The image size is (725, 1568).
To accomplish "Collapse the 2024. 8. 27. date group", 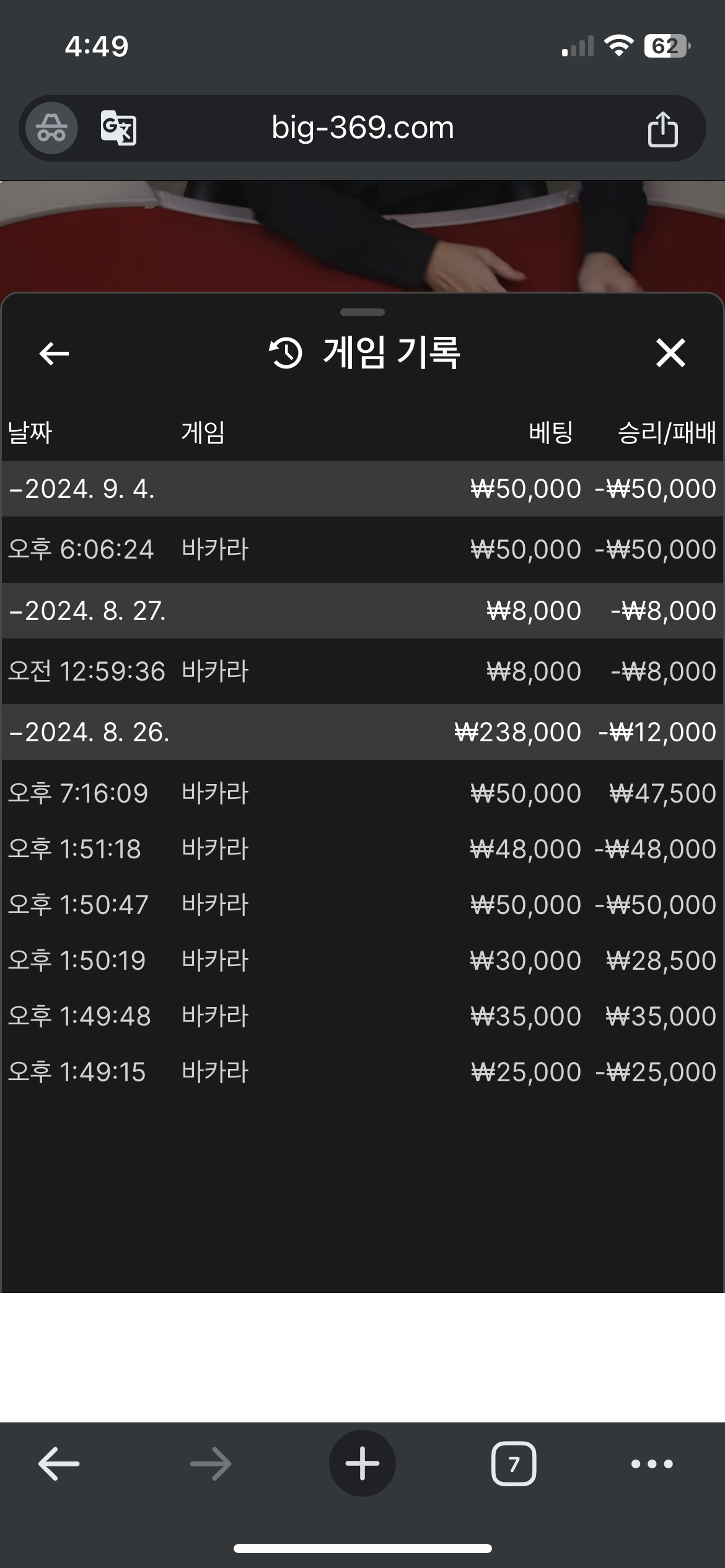I will click(362, 611).
